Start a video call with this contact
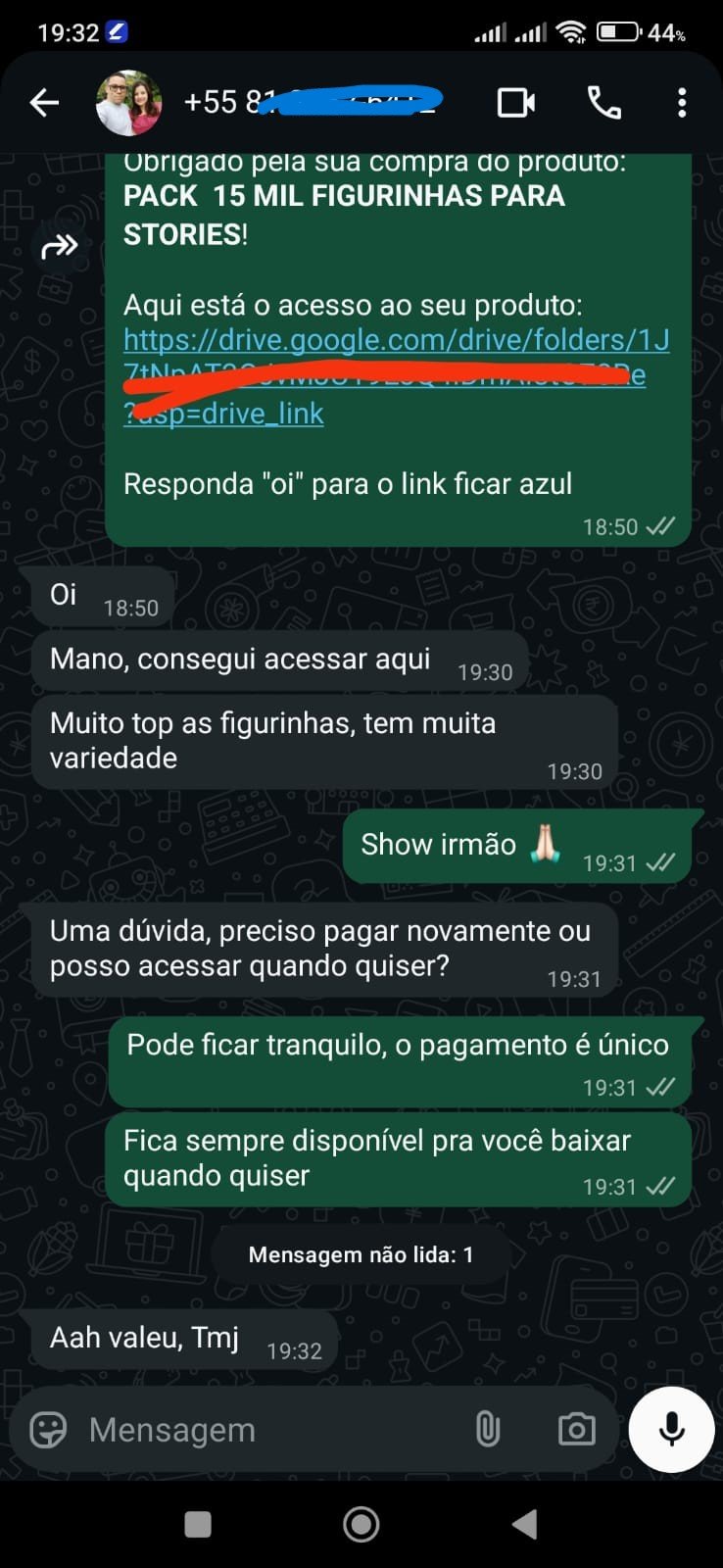Viewport: 723px width, 1568px height. click(x=516, y=101)
